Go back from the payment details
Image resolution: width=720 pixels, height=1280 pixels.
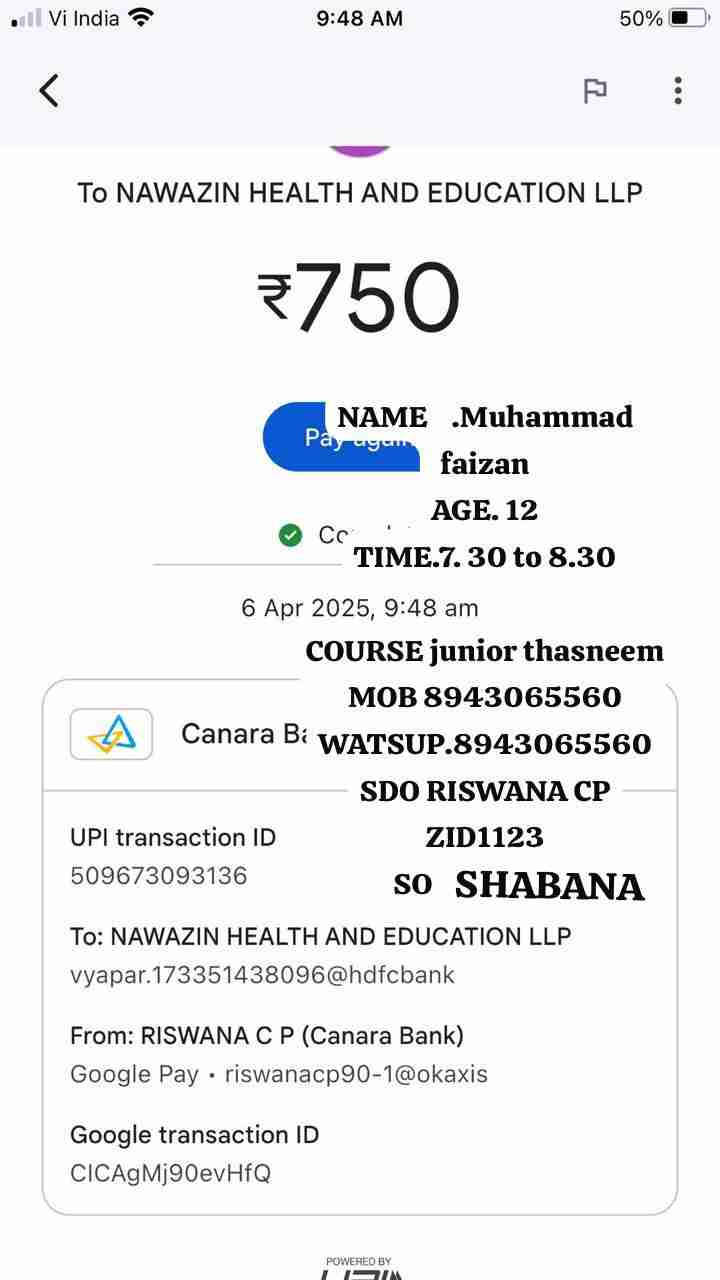pyautogui.click(x=49, y=90)
